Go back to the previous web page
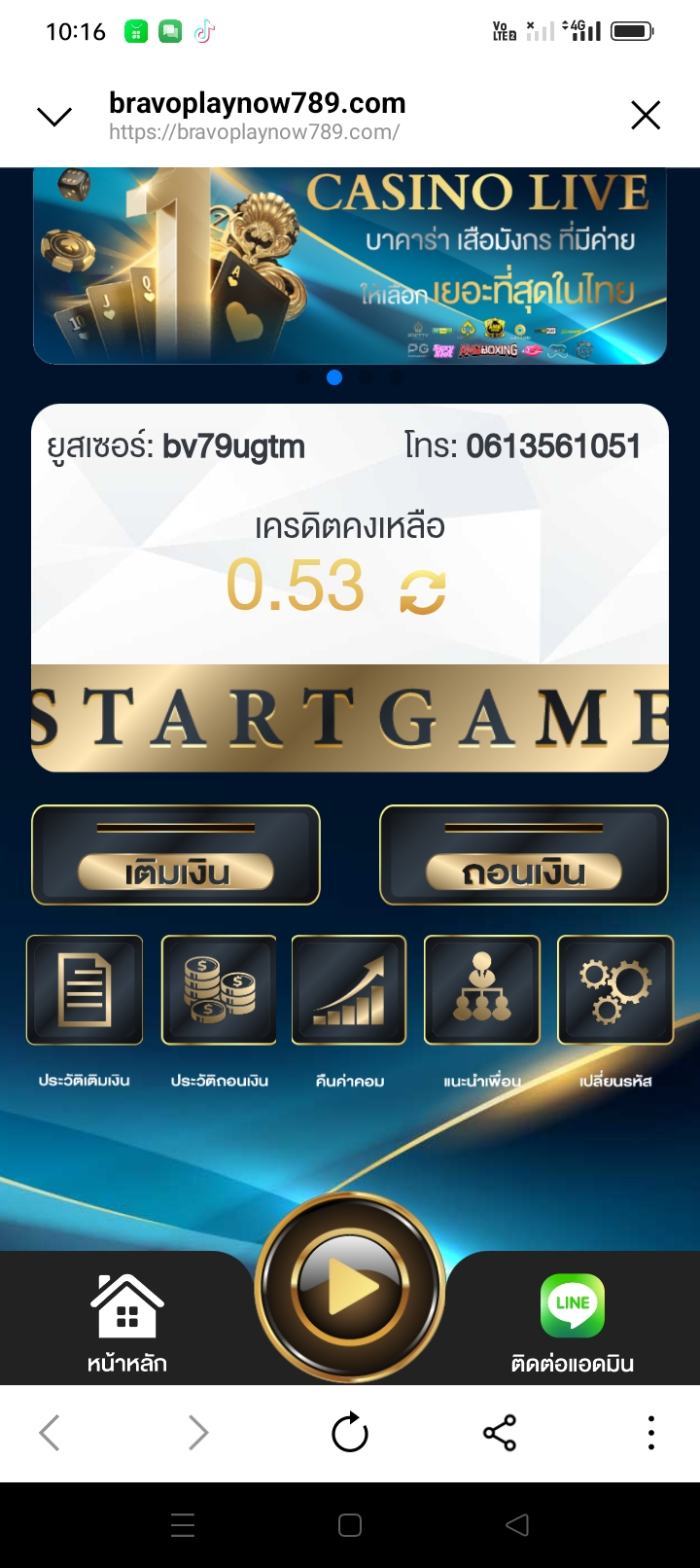Viewport: 700px width, 1568px height. tap(51, 1433)
